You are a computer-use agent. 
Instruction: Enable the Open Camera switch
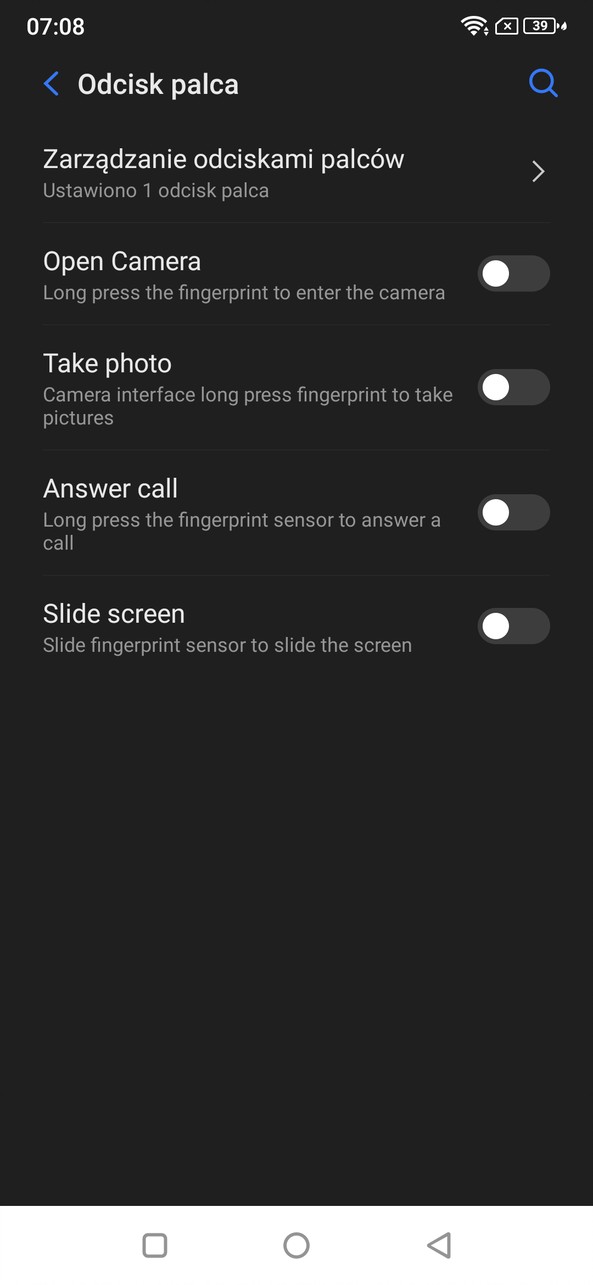(514, 273)
